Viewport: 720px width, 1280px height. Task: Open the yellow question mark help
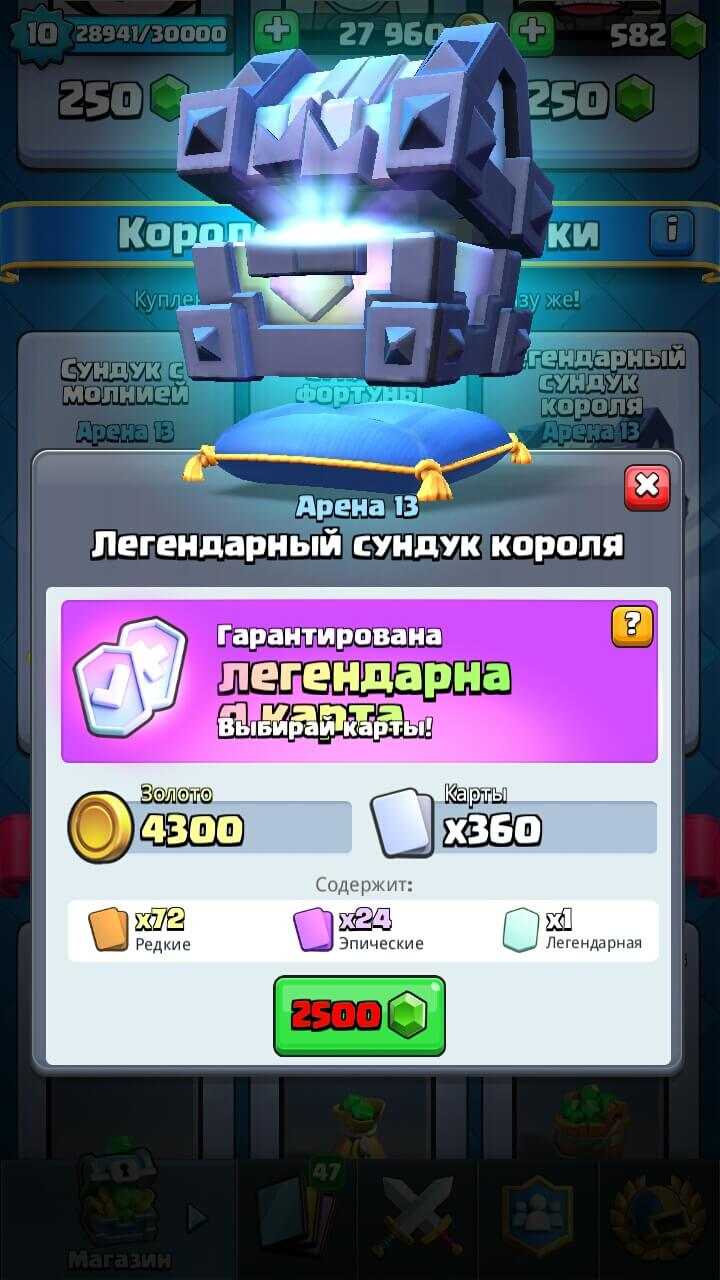[631, 626]
